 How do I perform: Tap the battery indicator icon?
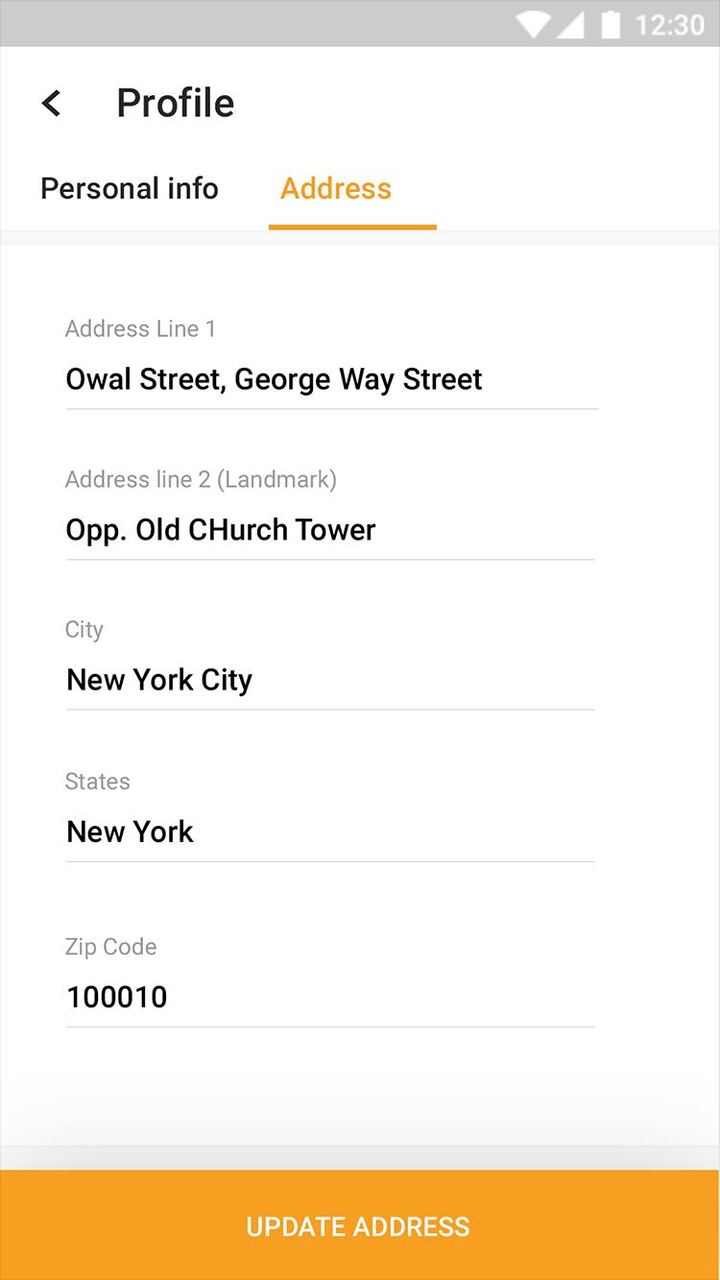pyautogui.click(x=612, y=25)
